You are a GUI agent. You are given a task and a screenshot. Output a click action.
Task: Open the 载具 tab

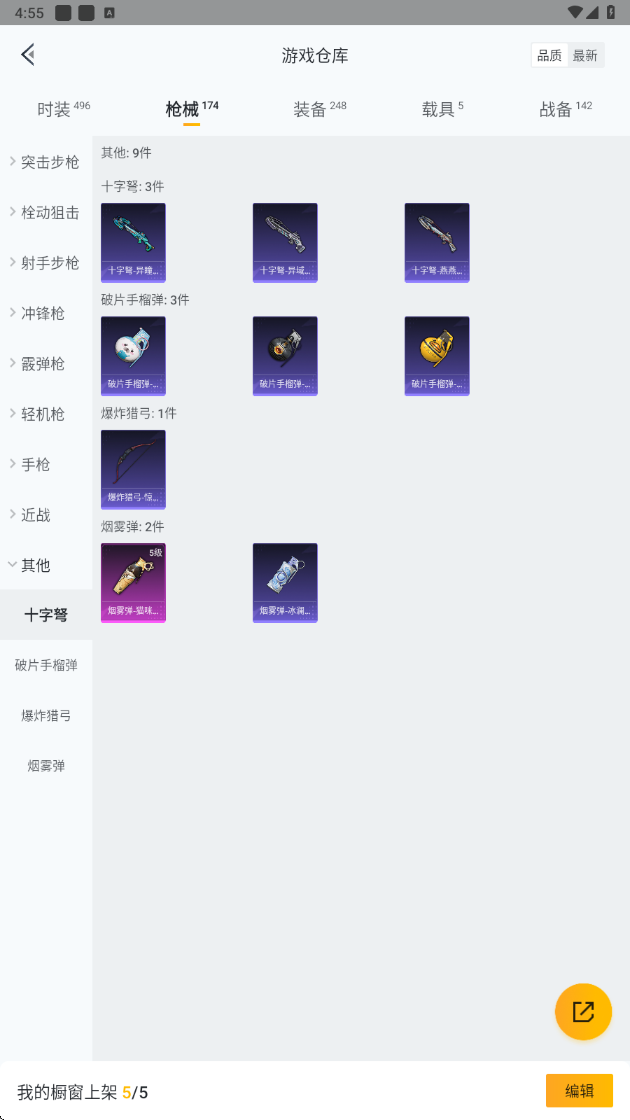click(x=442, y=109)
